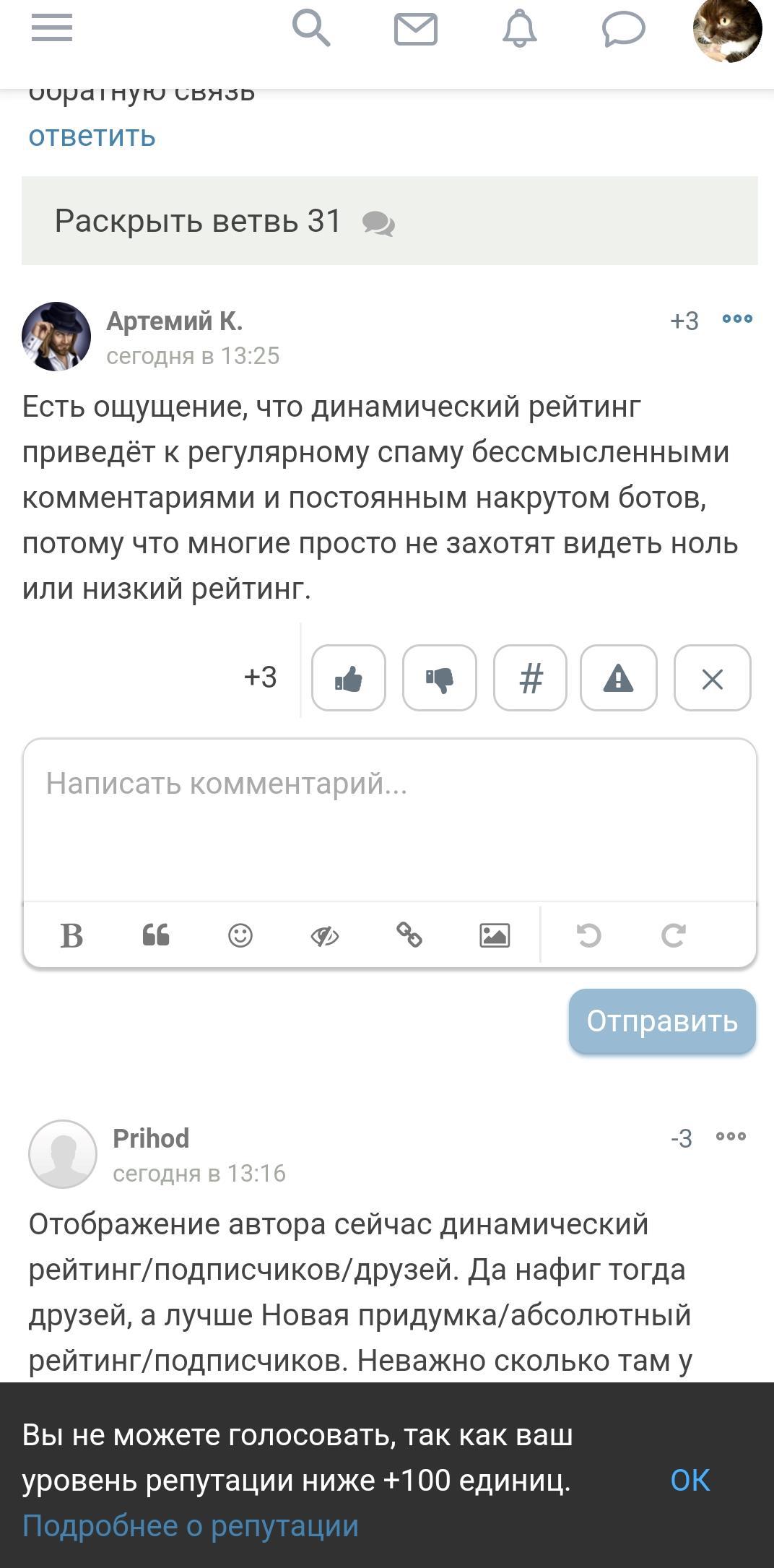Send the comment with «Отправить»
The height and width of the screenshot is (1568, 774).
(662, 1021)
